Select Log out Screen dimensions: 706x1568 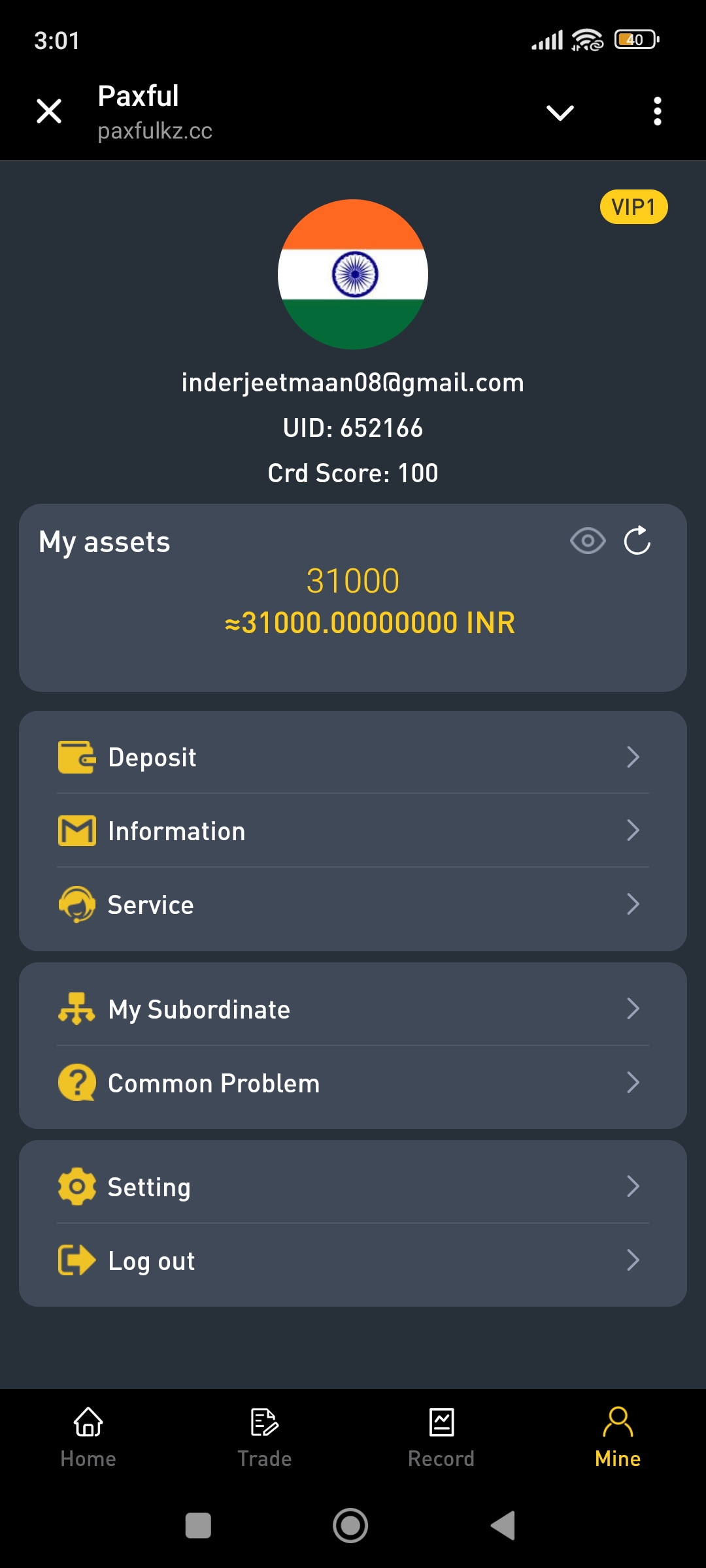point(353,1261)
